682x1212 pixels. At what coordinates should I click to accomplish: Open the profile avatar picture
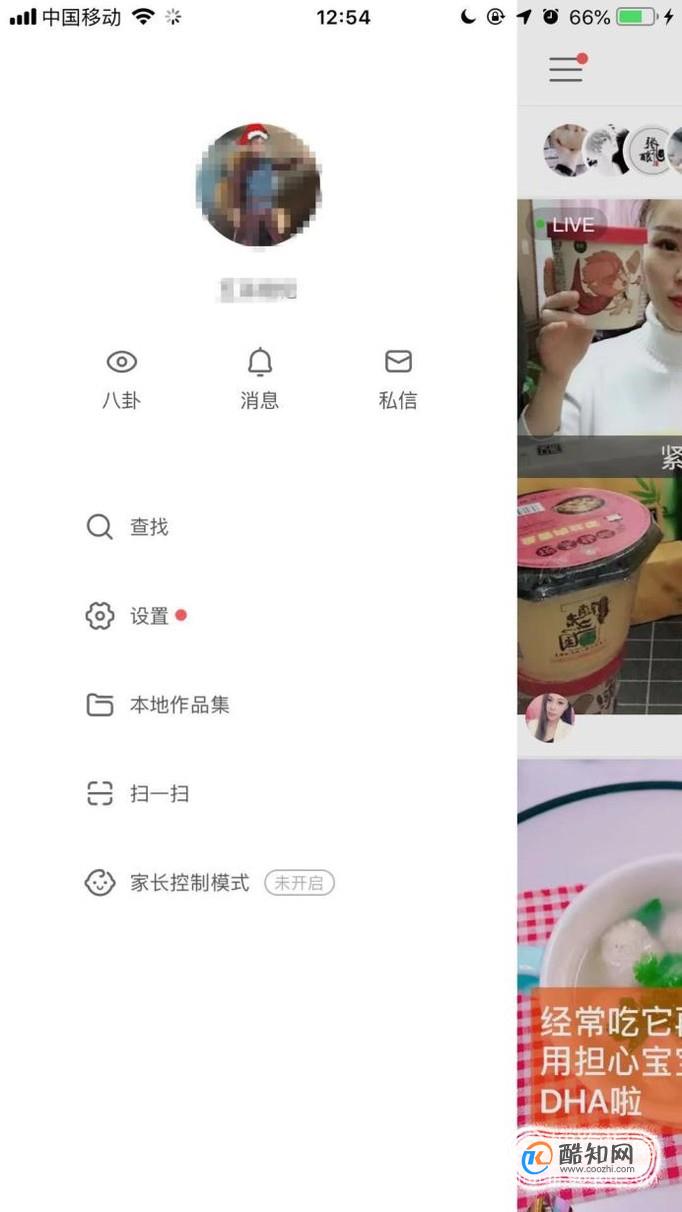coord(258,185)
